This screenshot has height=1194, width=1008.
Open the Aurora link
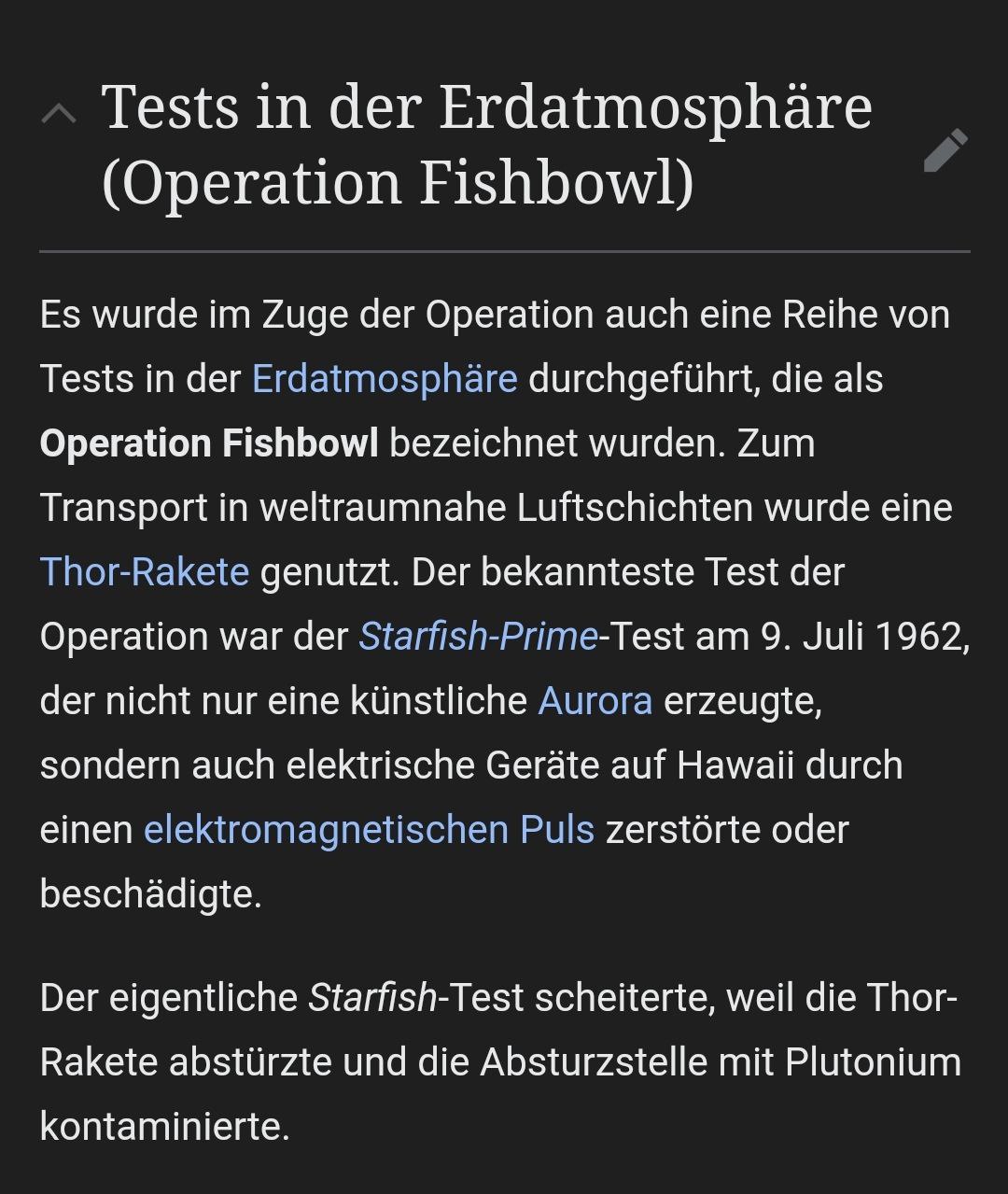coord(595,701)
